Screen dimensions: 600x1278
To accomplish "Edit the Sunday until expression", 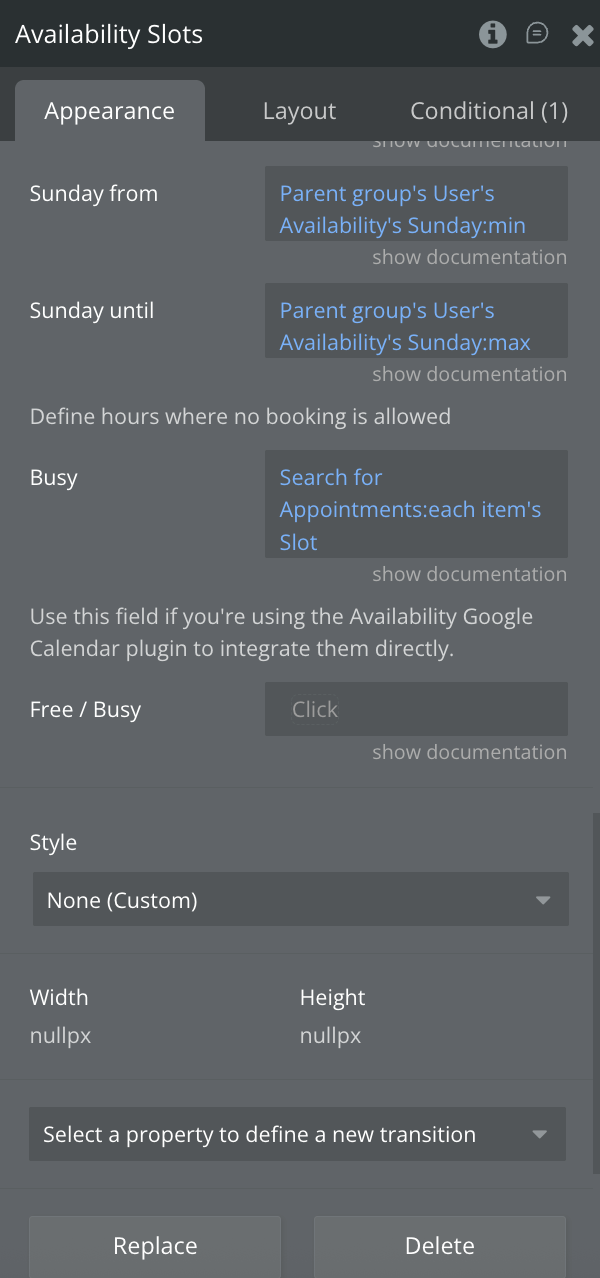I will 416,326.
